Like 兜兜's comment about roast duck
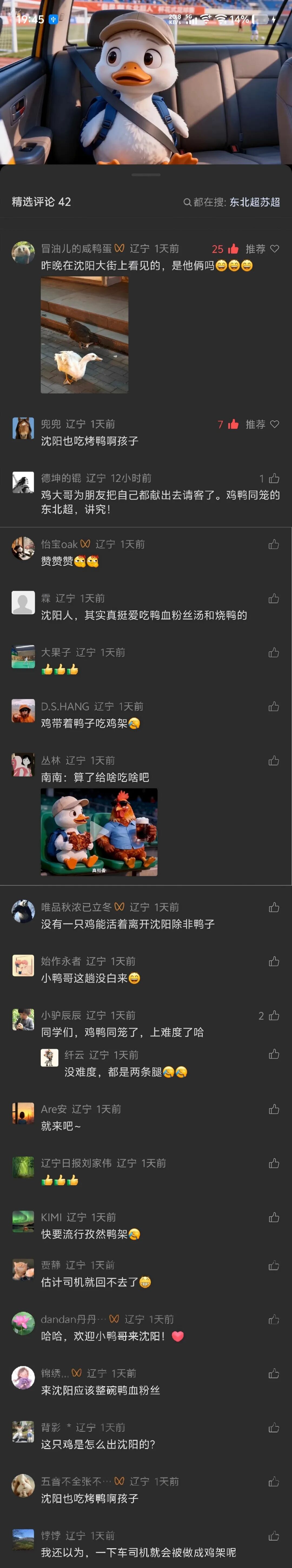 233,424
